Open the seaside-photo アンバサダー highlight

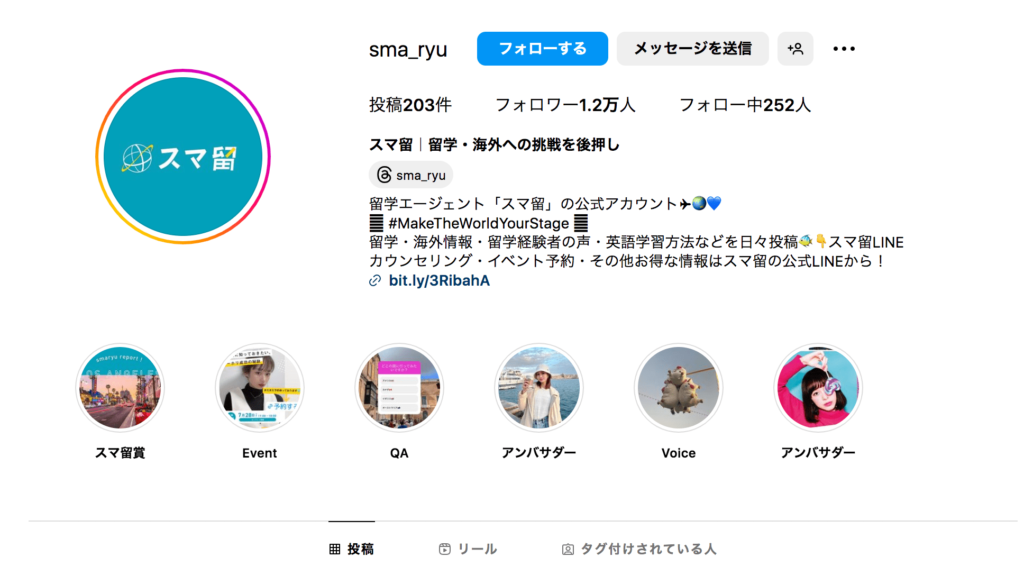click(538, 388)
